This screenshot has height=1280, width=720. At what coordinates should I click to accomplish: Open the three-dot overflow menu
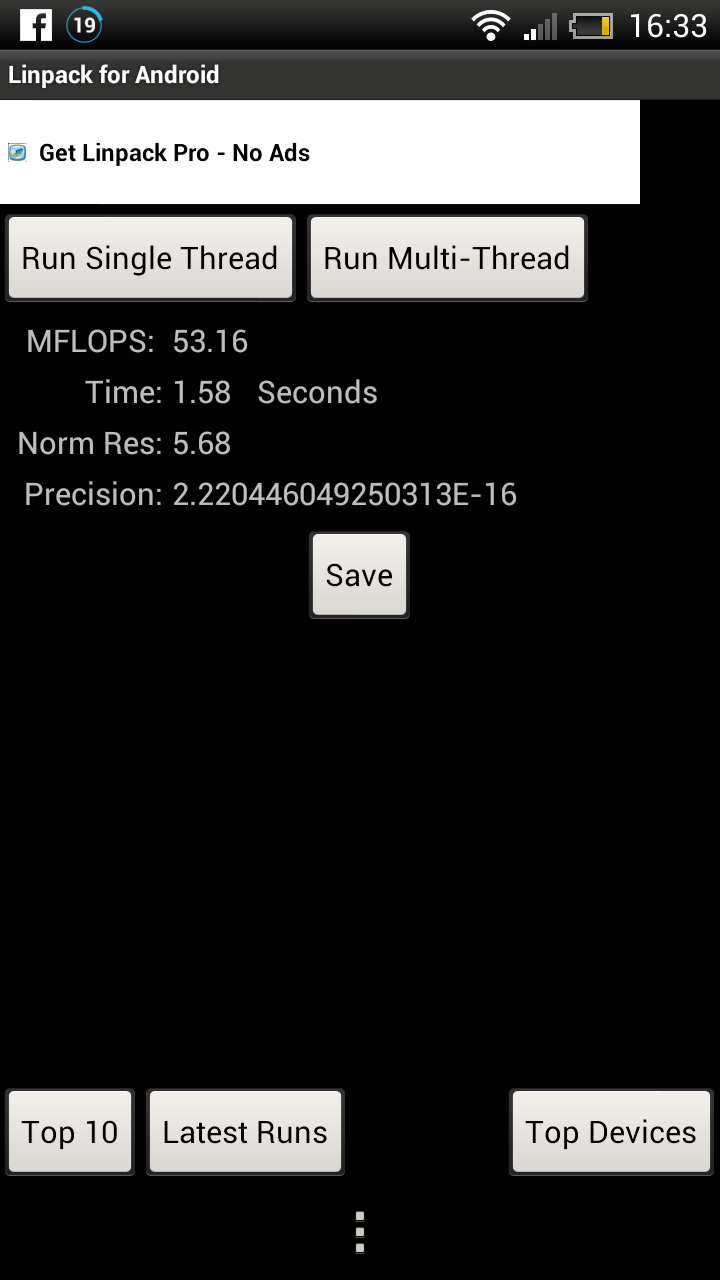point(360,1232)
